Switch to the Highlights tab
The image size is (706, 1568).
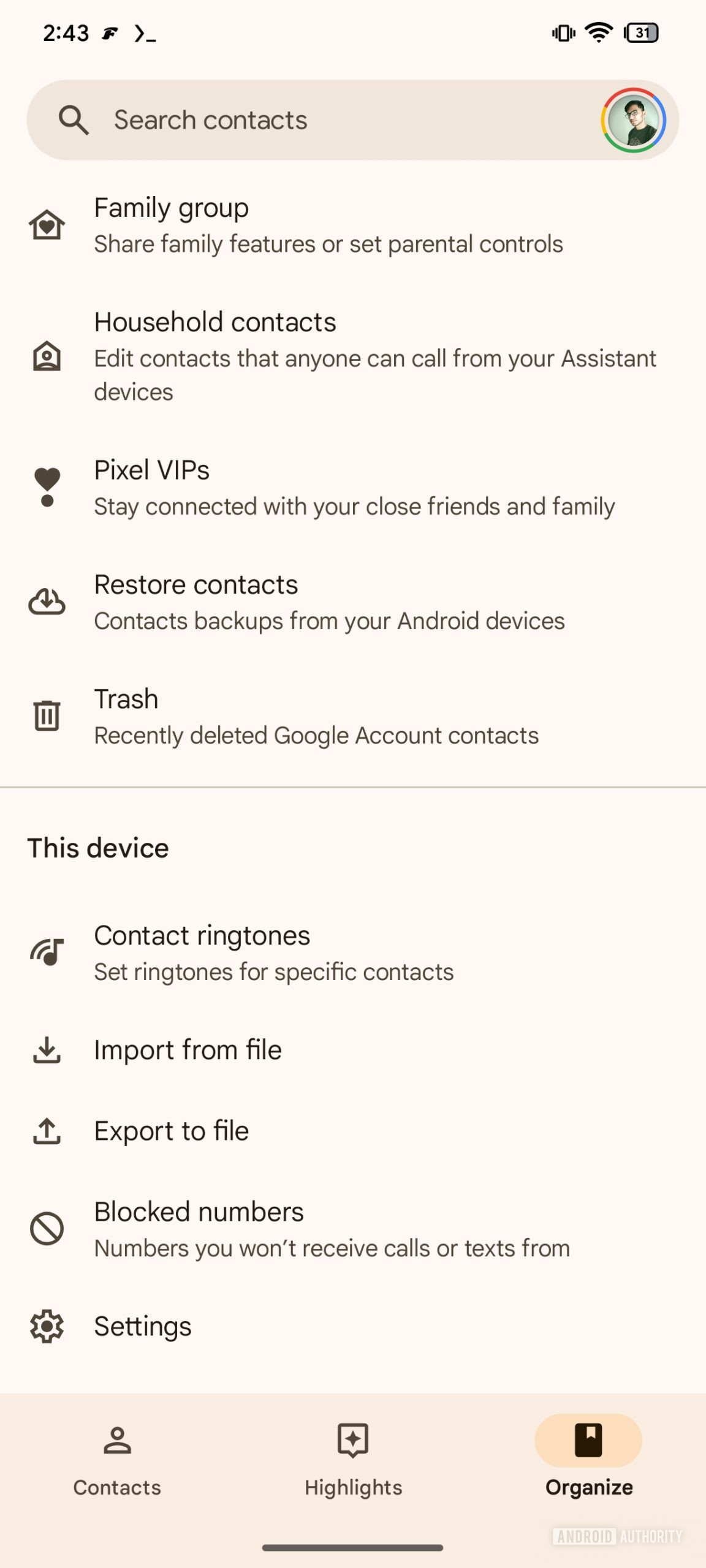353,1460
